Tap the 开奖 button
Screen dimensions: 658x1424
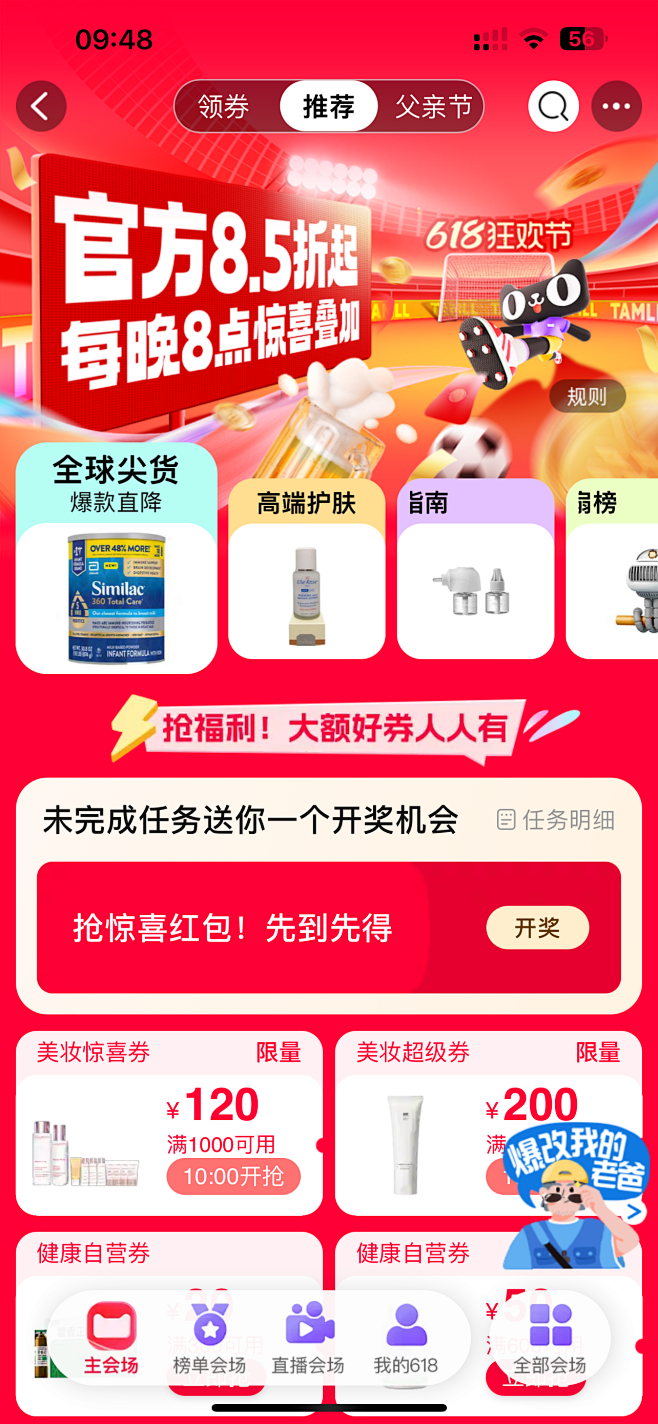(537, 928)
